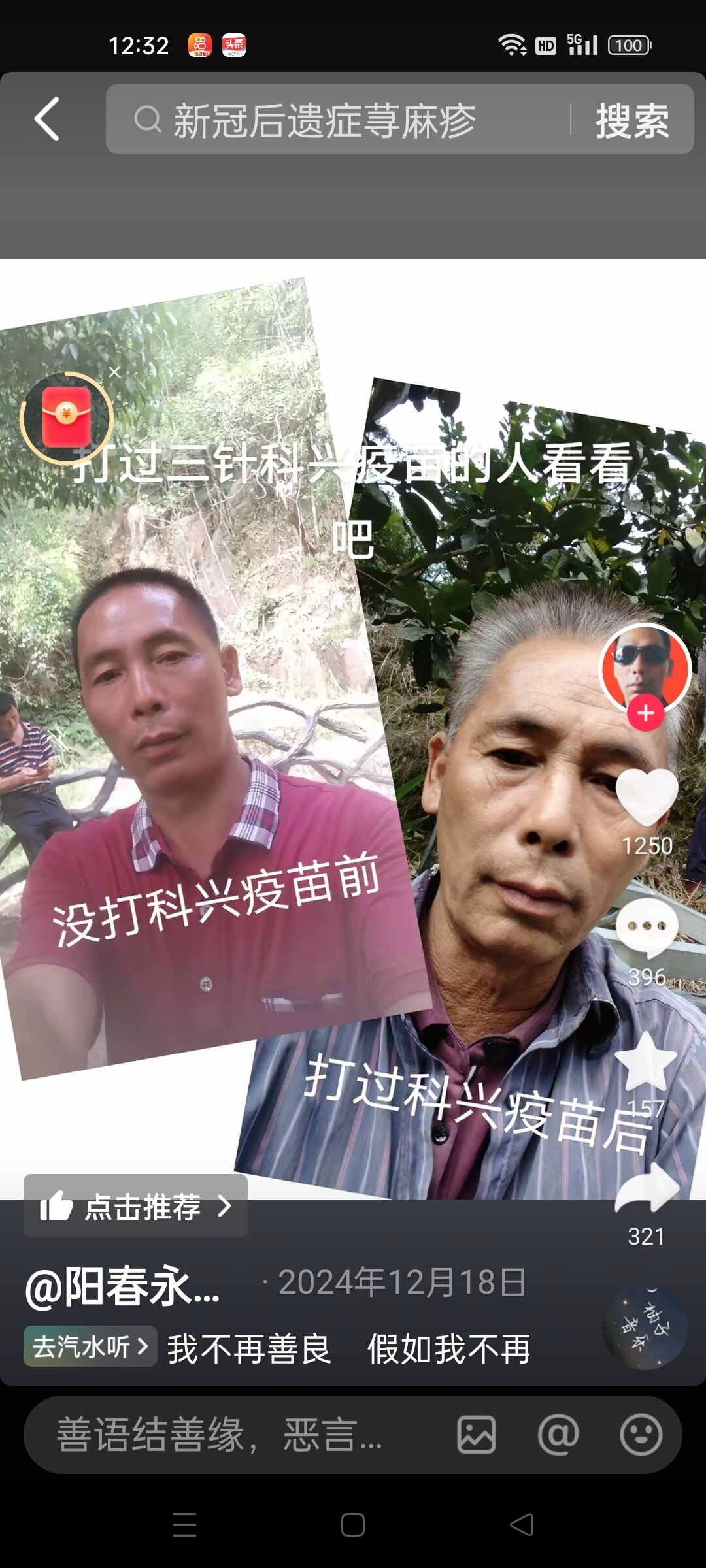Open the spinning music disc

(x=645, y=1328)
